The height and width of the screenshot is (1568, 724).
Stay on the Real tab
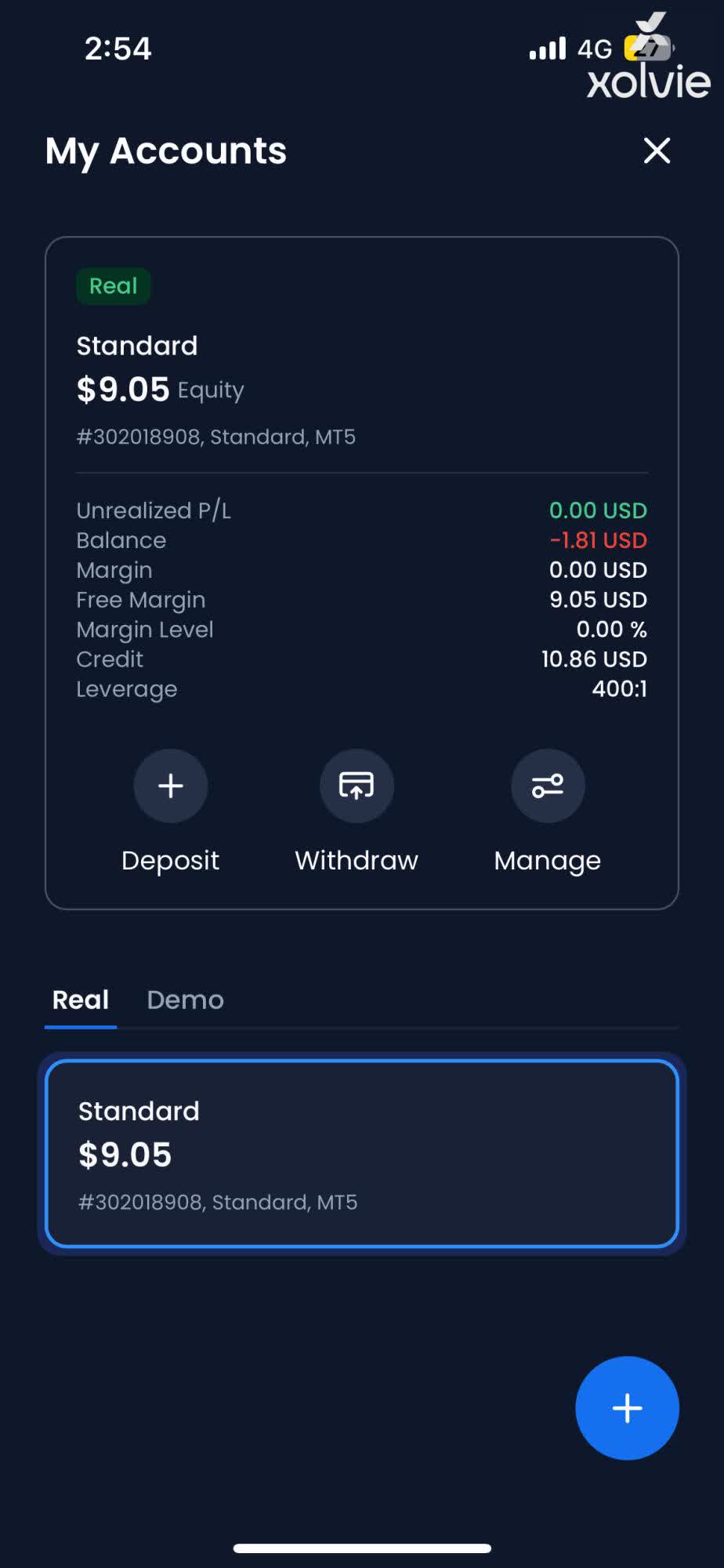point(79,1000)
